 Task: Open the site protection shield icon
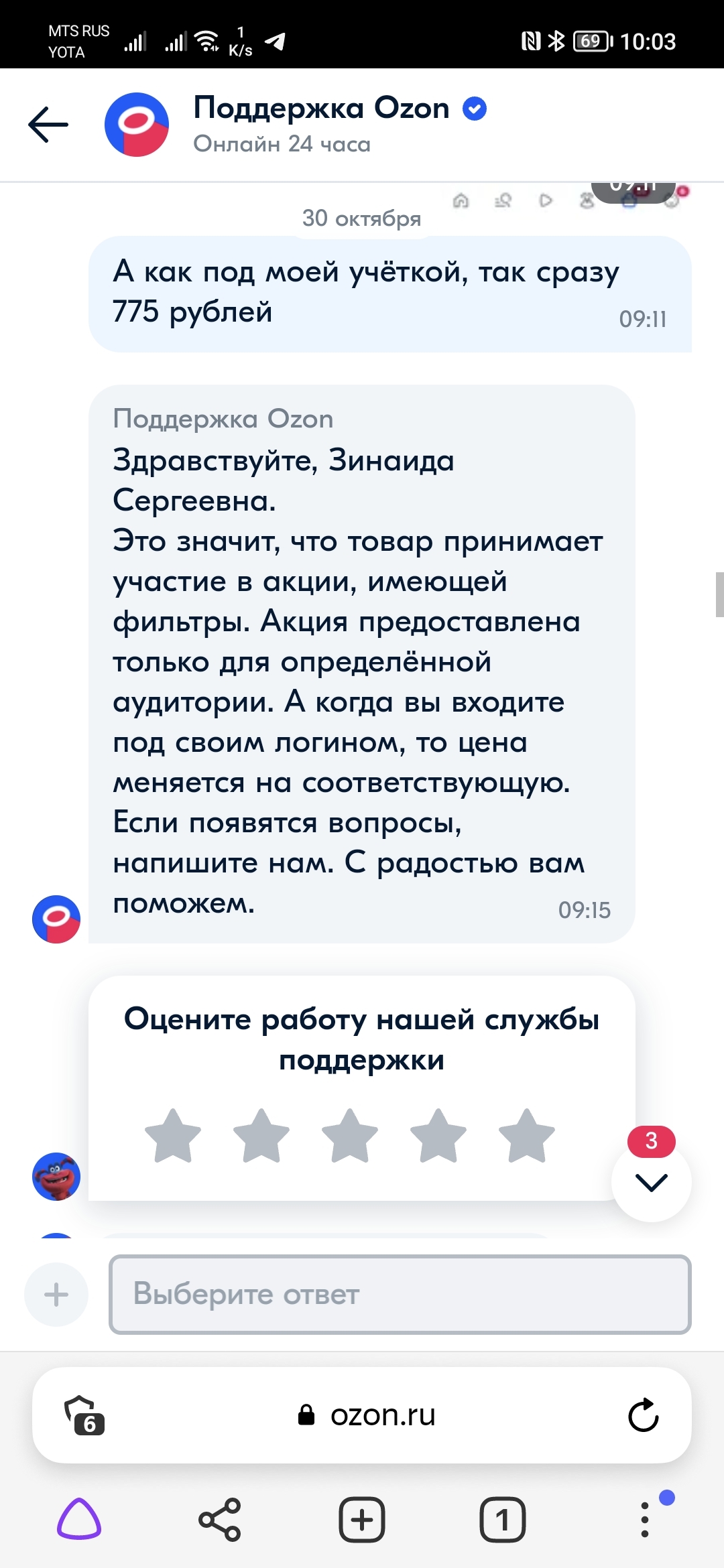pyautogui.click(x=83, y=1415)
